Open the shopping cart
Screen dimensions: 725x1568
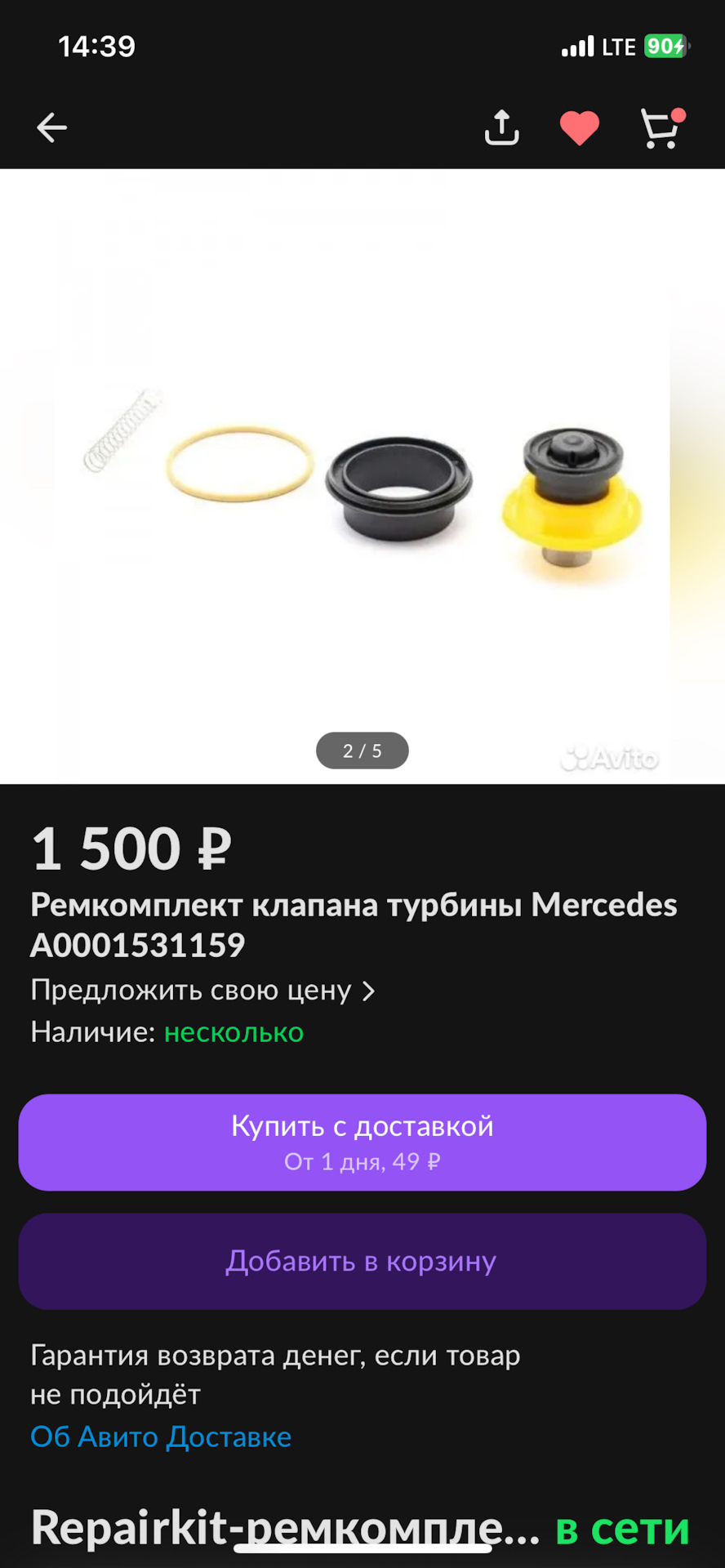pos(661,128)
